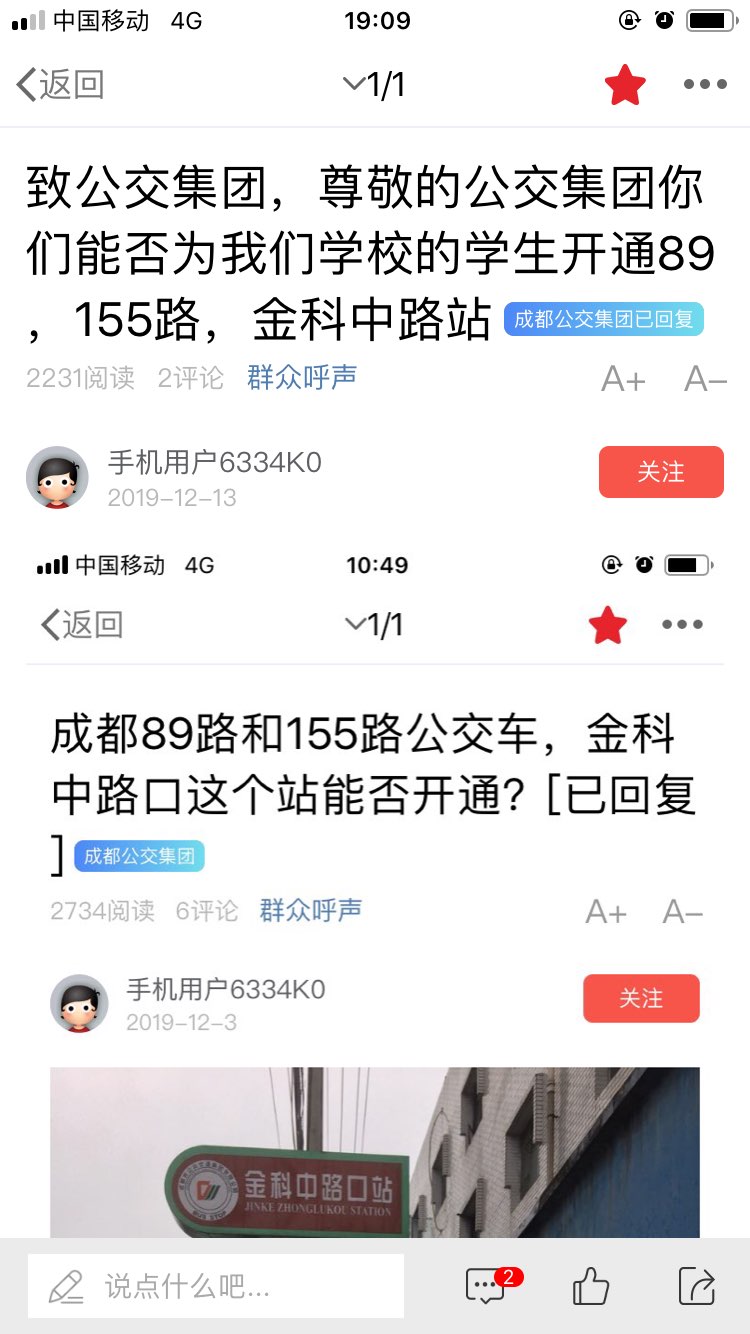
Task: Decrease font size with A– beside 2231阅读
Action: click(x=705, y=380)
